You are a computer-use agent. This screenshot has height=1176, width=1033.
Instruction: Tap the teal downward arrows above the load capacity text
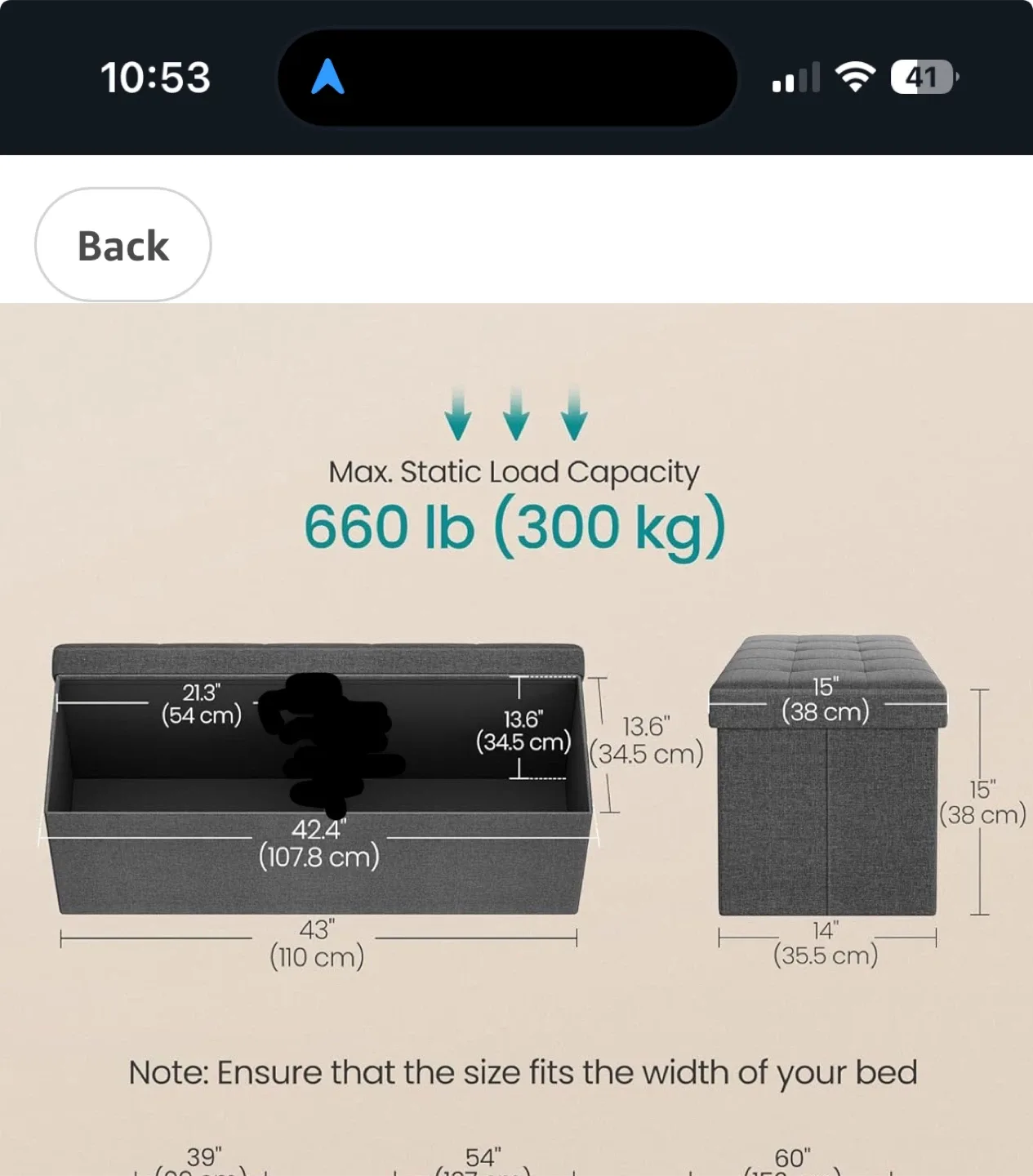click(514, 416)
